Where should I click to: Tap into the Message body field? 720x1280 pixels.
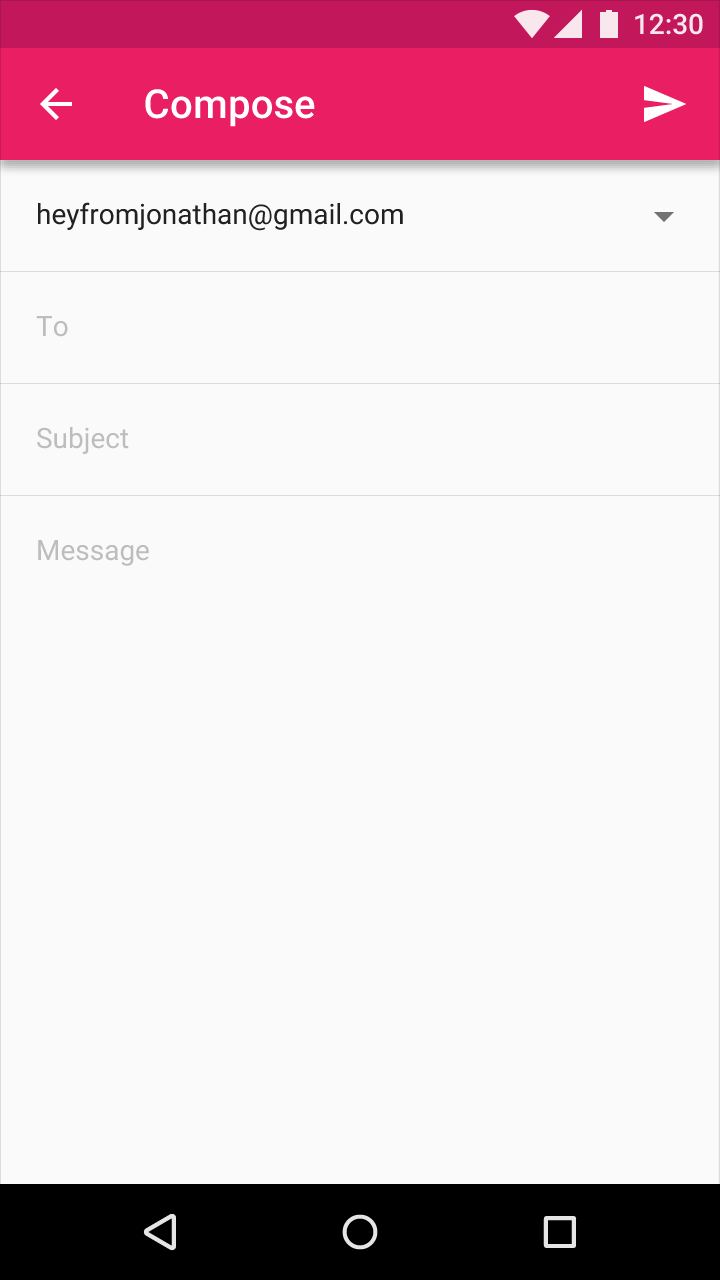click(360, 839)
